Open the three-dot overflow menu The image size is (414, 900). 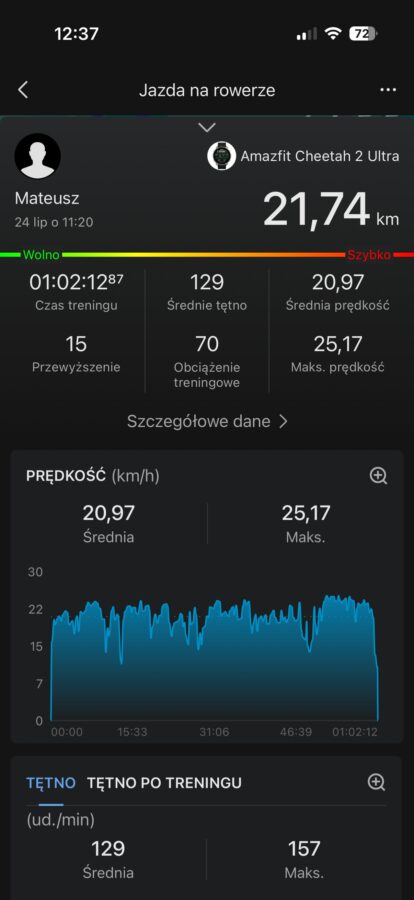[388, 90]
